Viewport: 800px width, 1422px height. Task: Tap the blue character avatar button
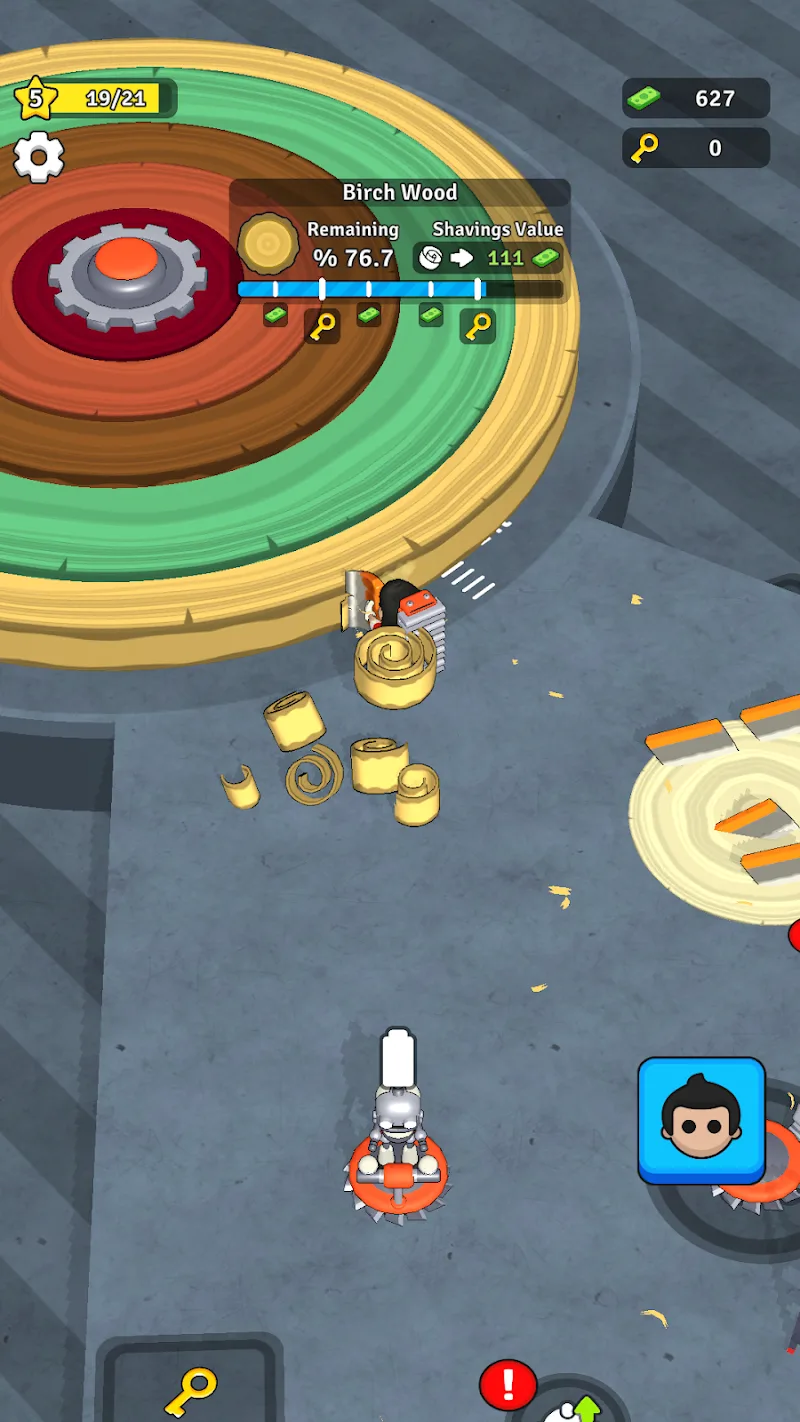tap(701, 1120)
